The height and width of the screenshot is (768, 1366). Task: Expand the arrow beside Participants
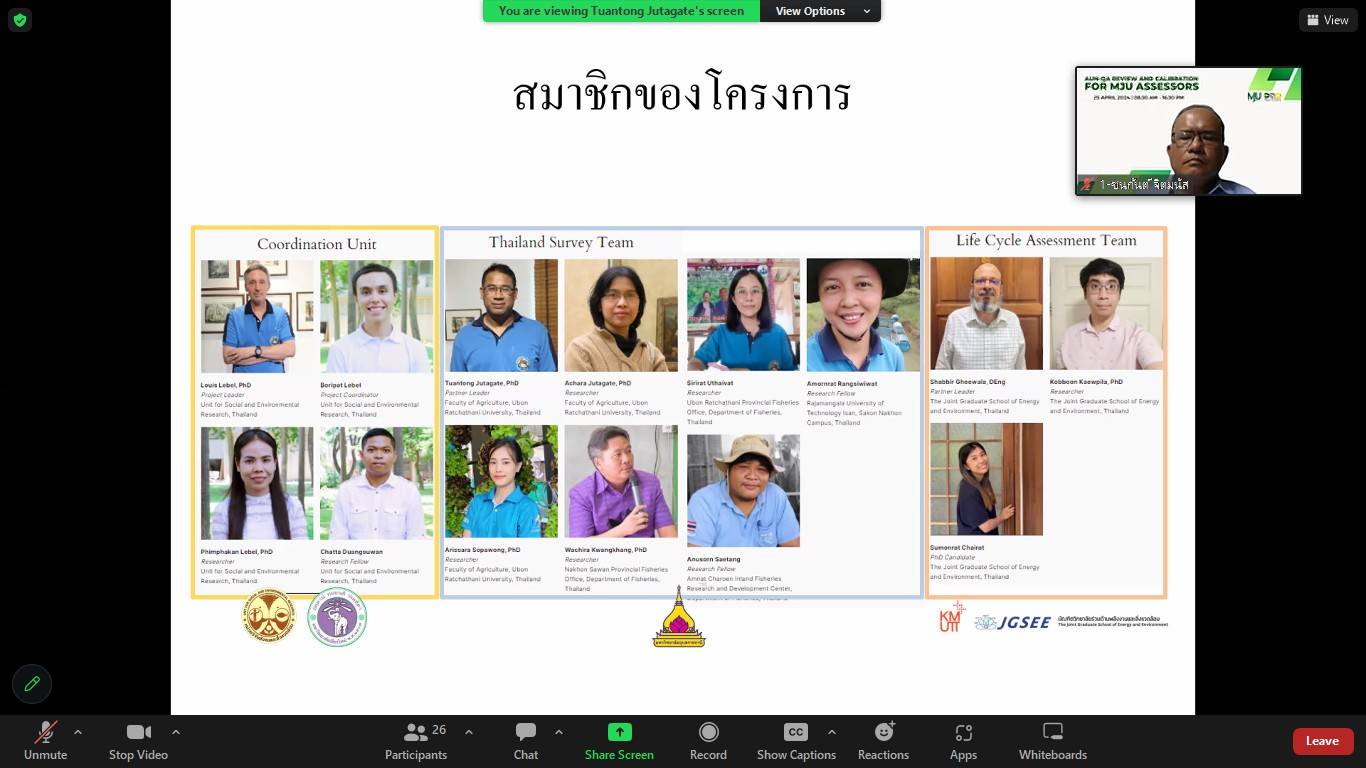469,732
